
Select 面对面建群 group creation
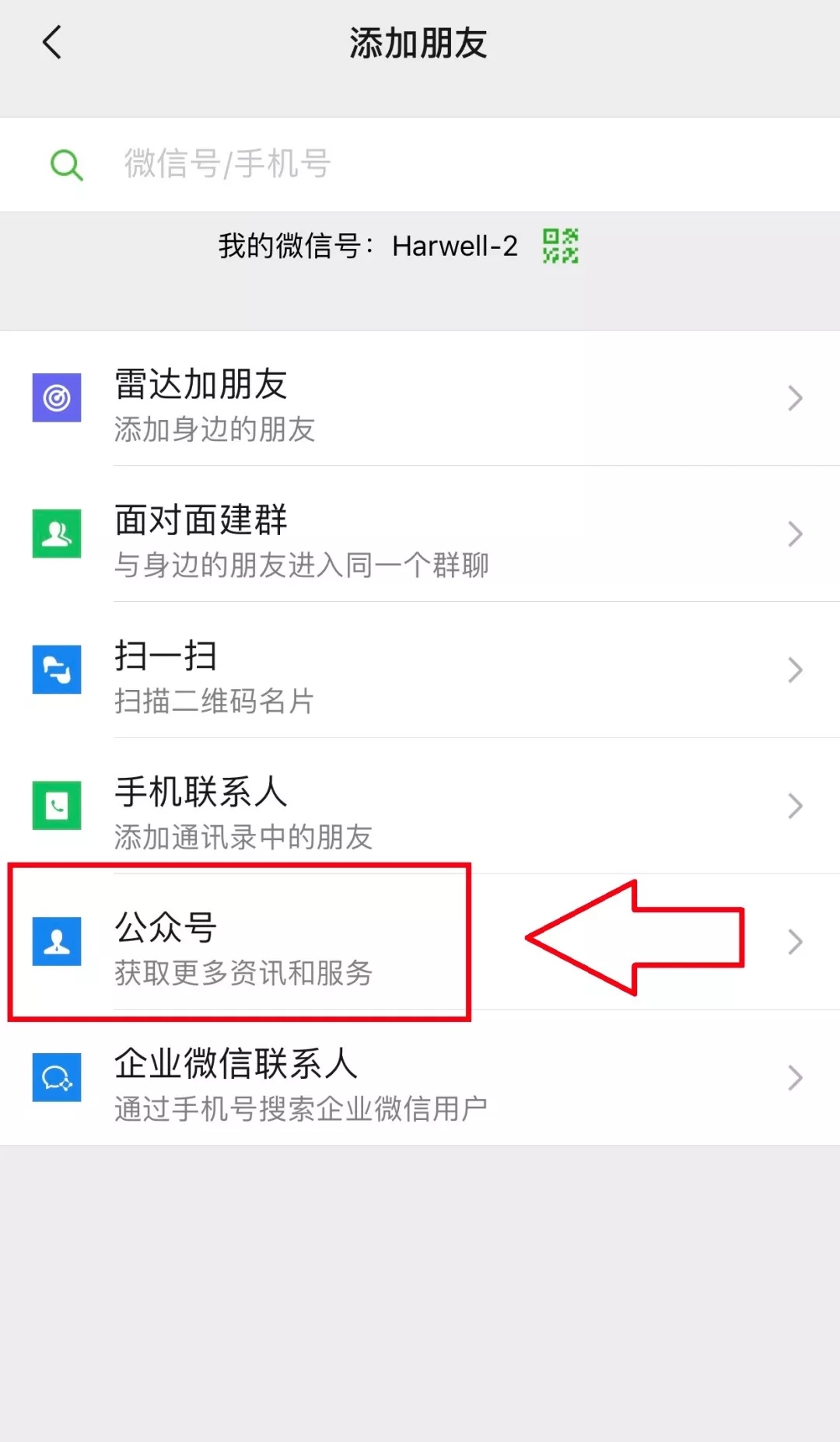[x=420, y=534]
